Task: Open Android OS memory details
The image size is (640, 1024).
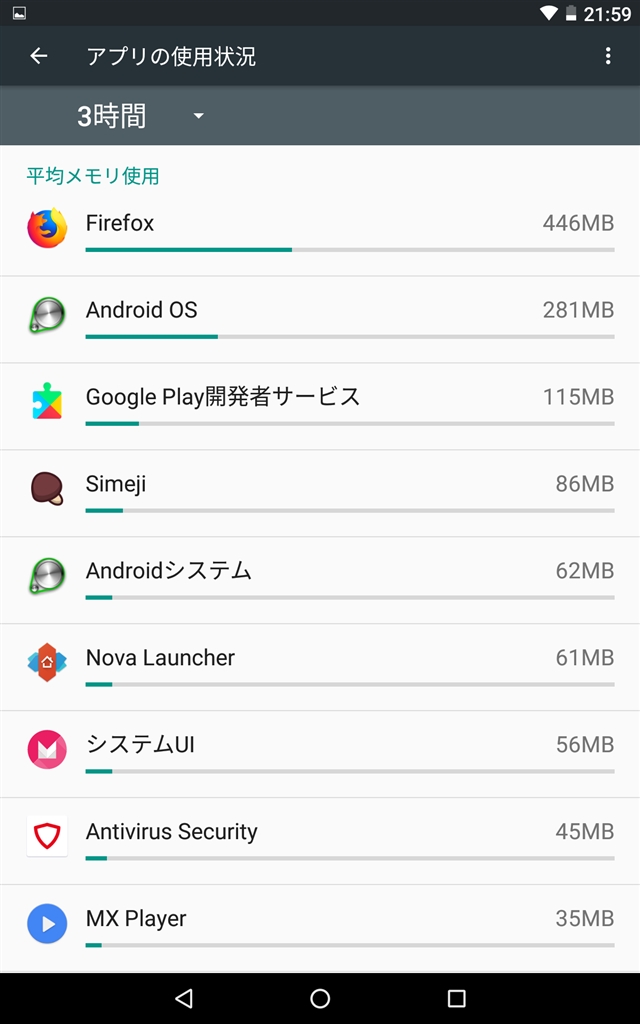Action: tap(320, 319)
